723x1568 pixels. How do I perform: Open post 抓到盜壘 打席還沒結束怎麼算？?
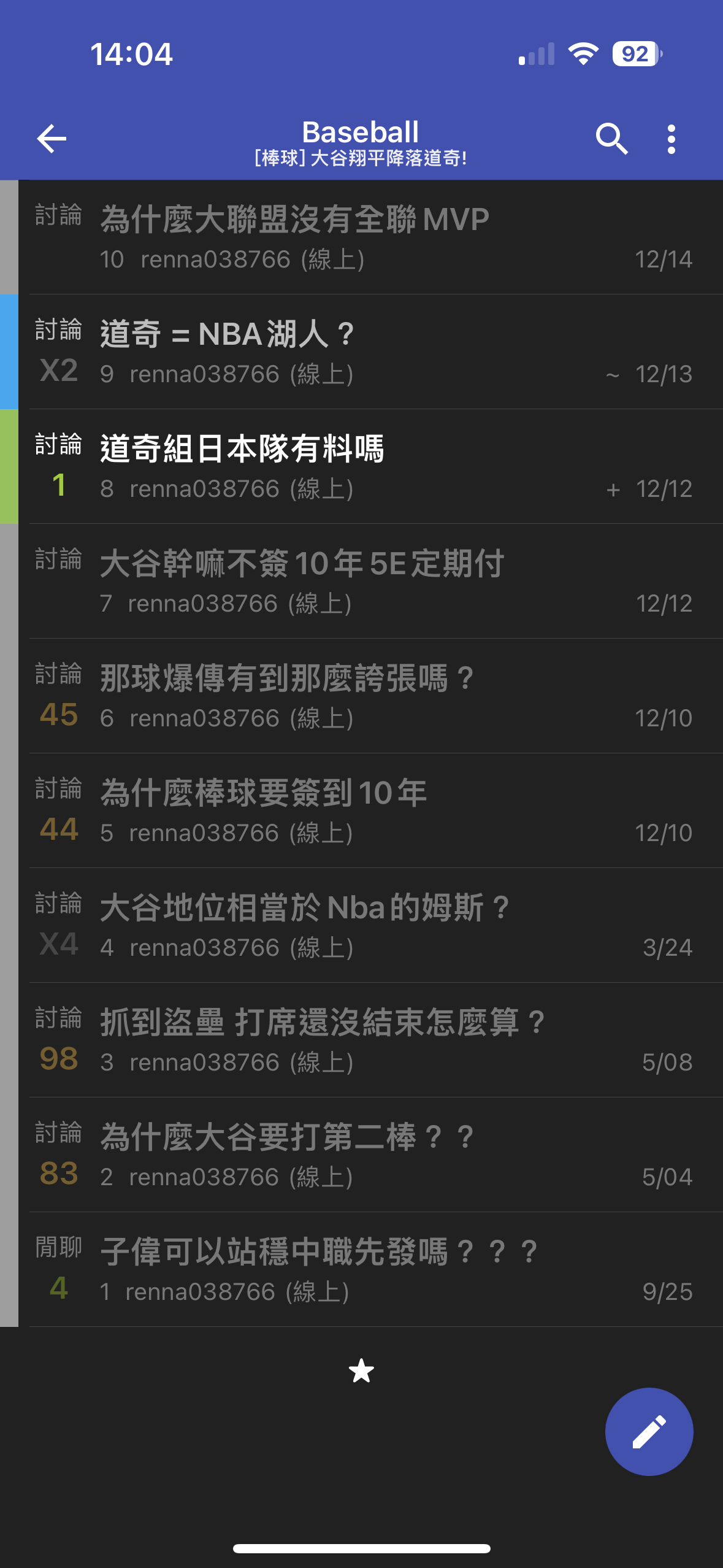(x=370, y=1040)
